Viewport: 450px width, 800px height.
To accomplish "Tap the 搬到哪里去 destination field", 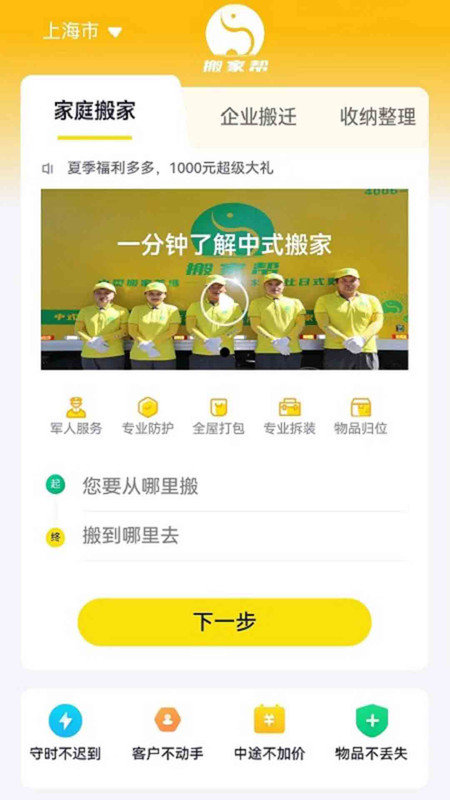I will (x=245, y=536).
